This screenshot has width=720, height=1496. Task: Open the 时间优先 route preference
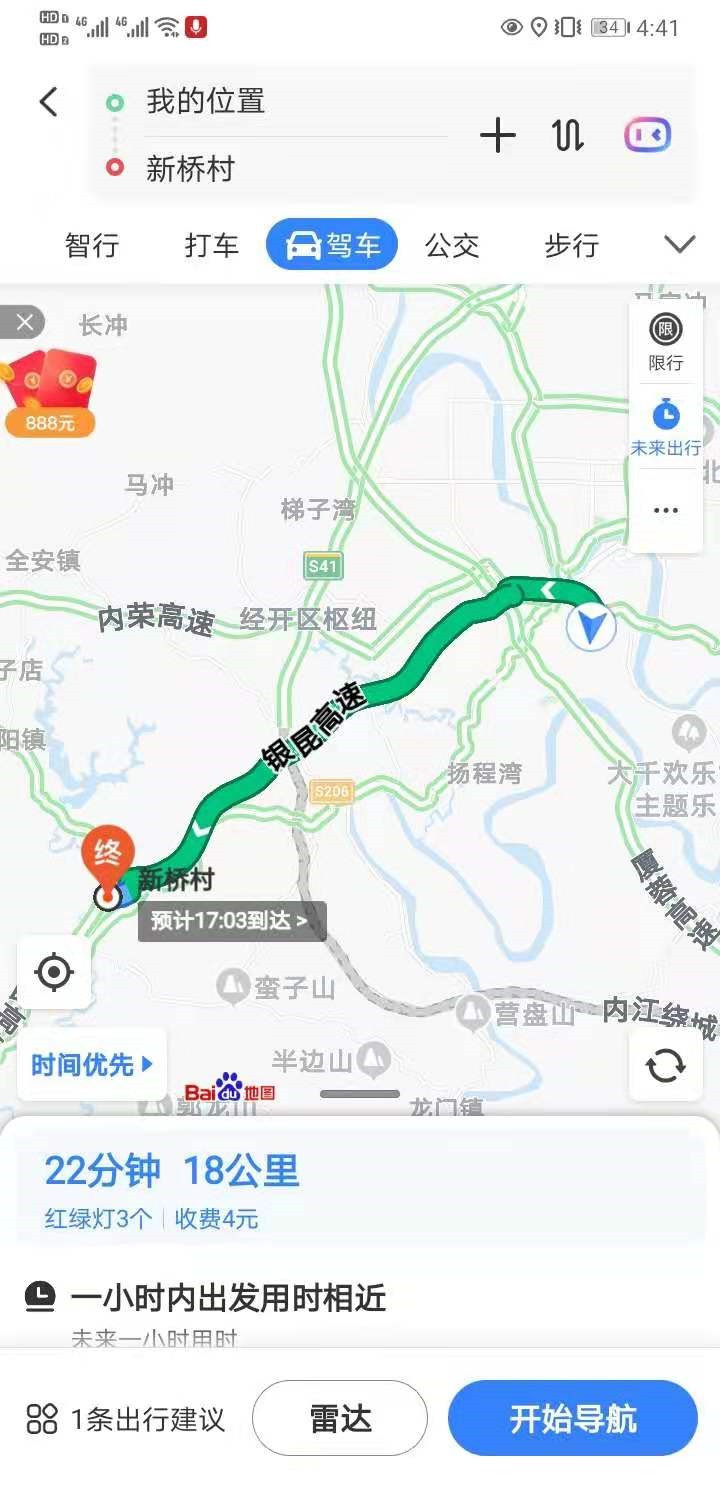pyautogui.click(x=92, y=1065)
